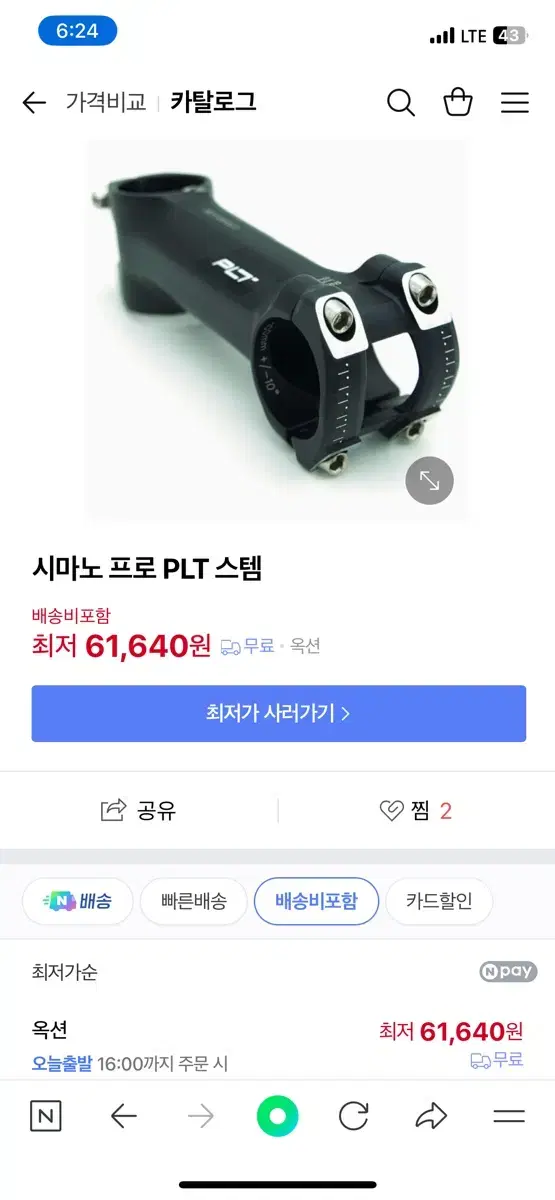Go back with the top-left arrow
The height and width of the screenshot is (1200, 555).
[x=34, y=102]
